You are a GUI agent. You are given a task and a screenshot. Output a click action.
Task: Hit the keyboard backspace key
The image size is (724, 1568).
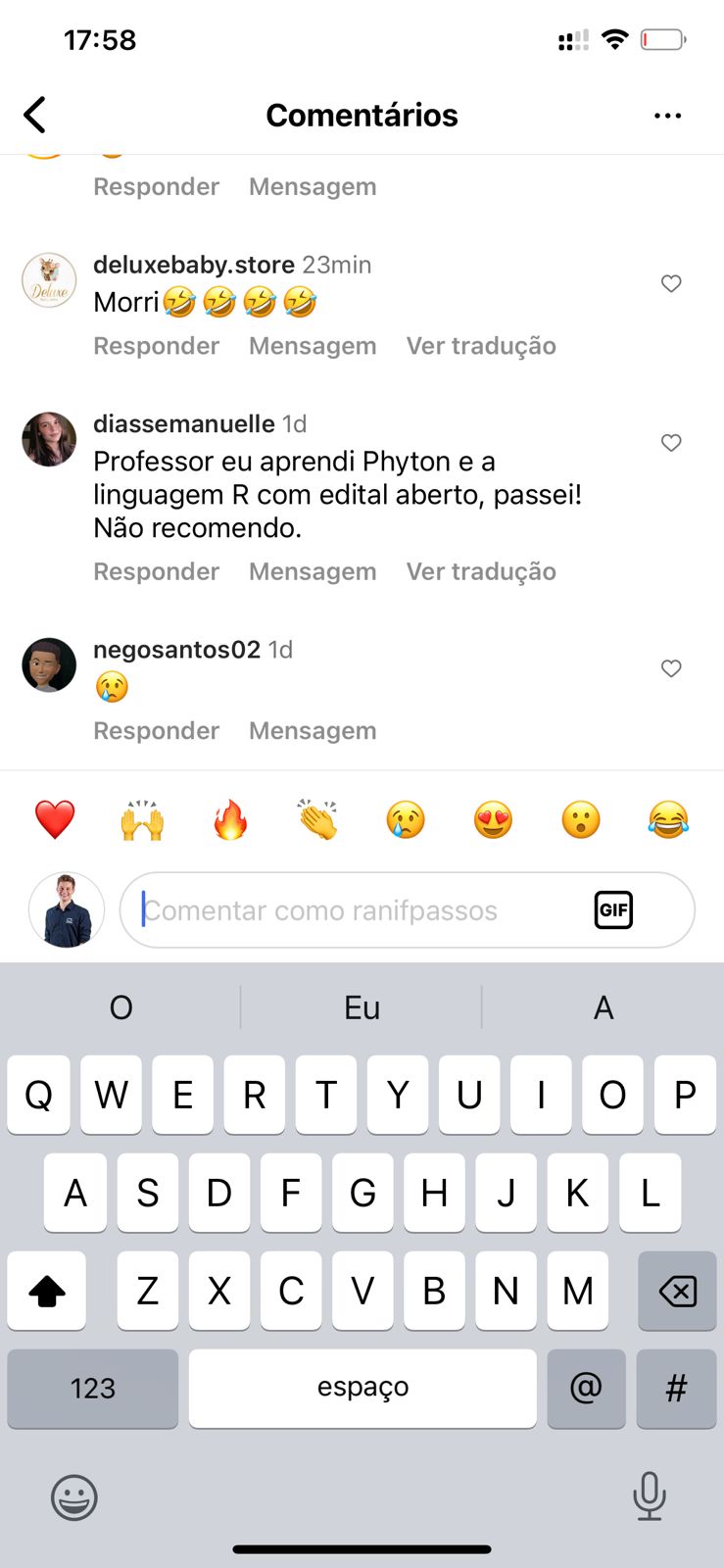click(677, 1291)
